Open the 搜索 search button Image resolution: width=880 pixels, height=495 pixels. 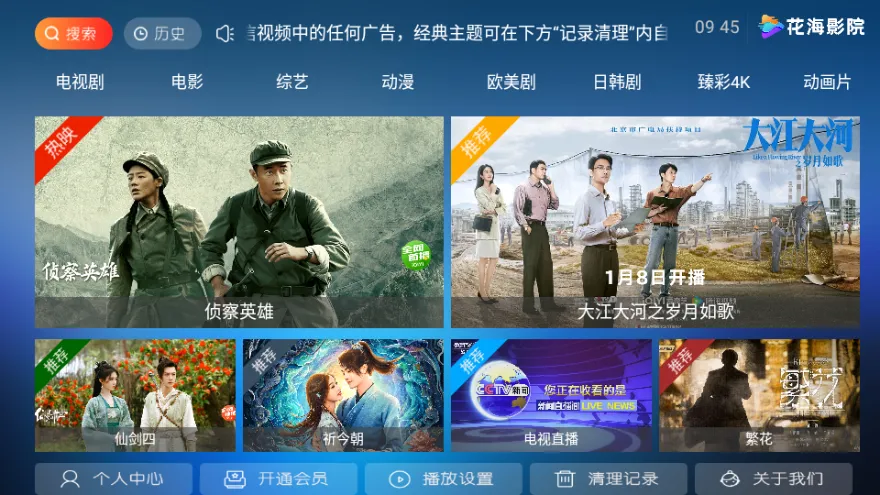pos(74,34)
